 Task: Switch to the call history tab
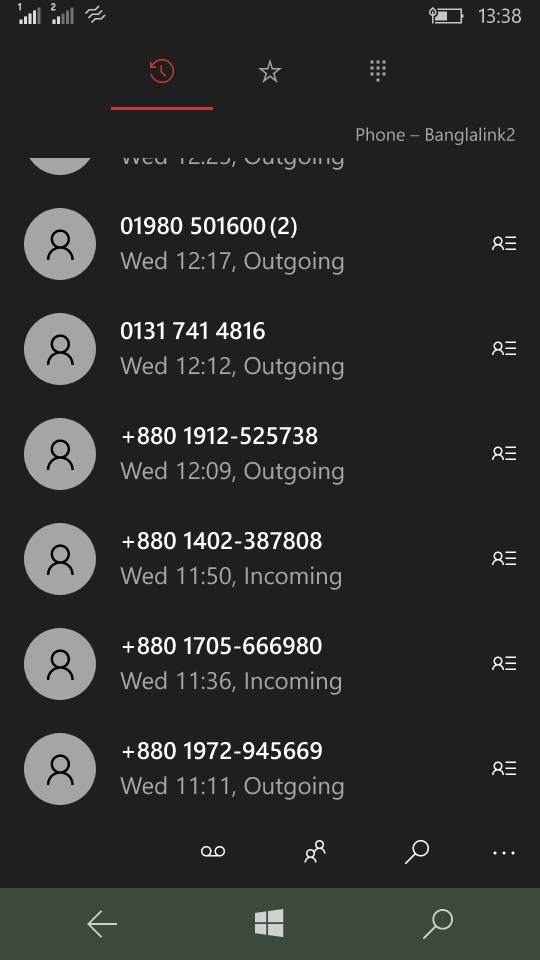pyautogui.click(x=162, y=72)
